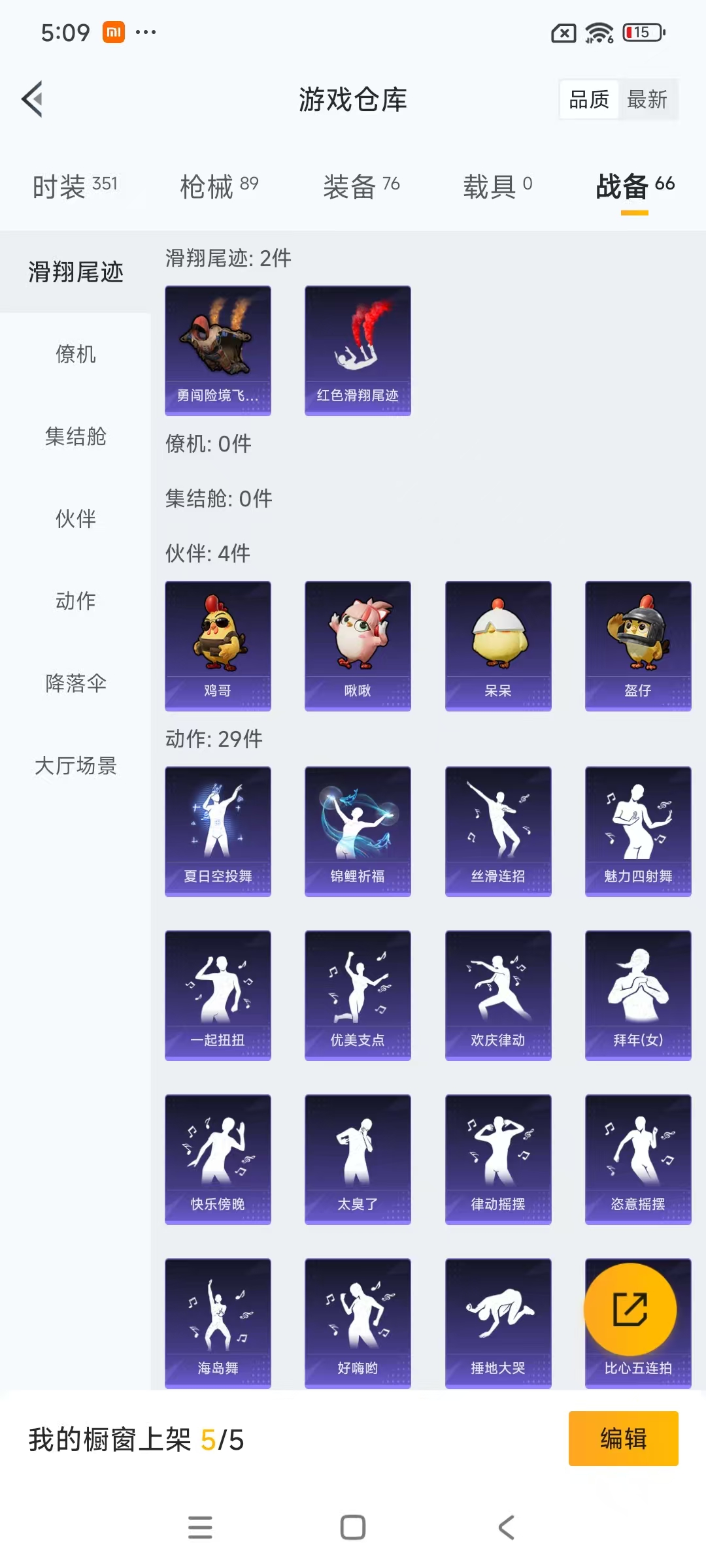Tap the 编辑 button for showcase
706x1568 pixels.
(x=623, y=1439)
